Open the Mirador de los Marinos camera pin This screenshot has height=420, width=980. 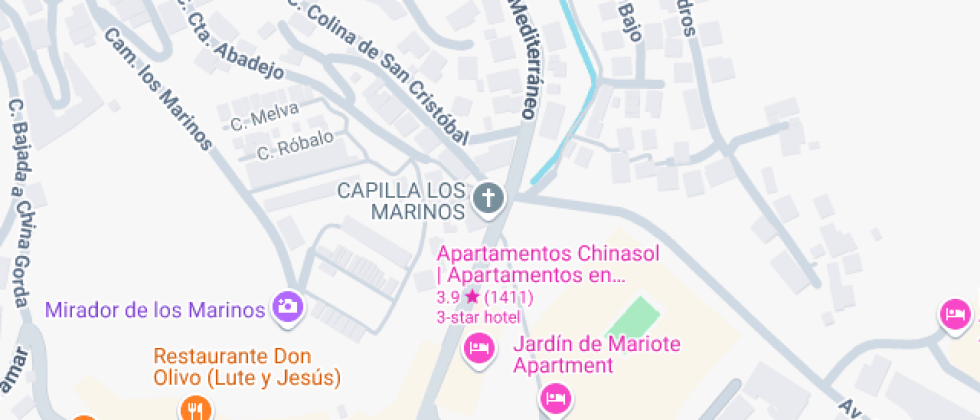pos(288,306)
